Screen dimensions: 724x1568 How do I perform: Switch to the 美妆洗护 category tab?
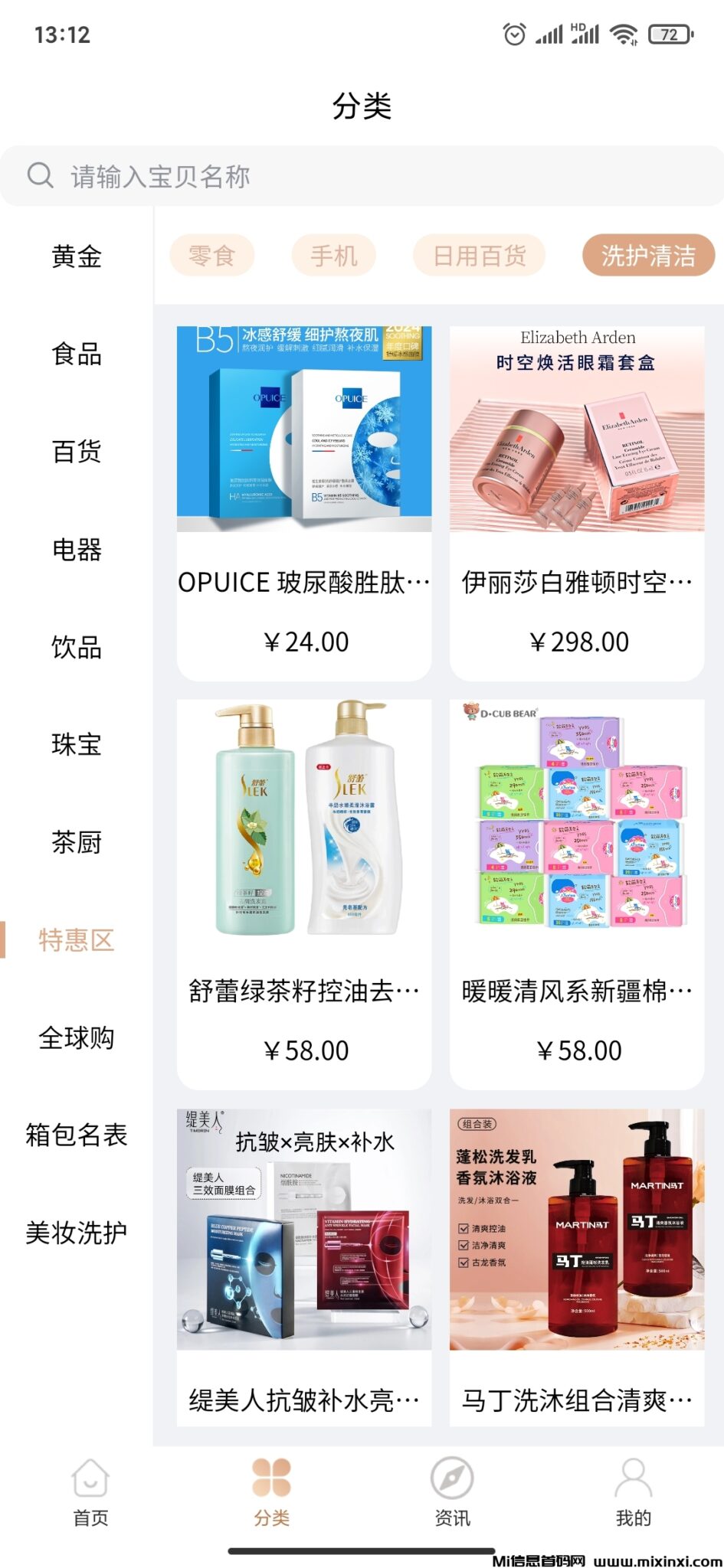pos(77,1234)
